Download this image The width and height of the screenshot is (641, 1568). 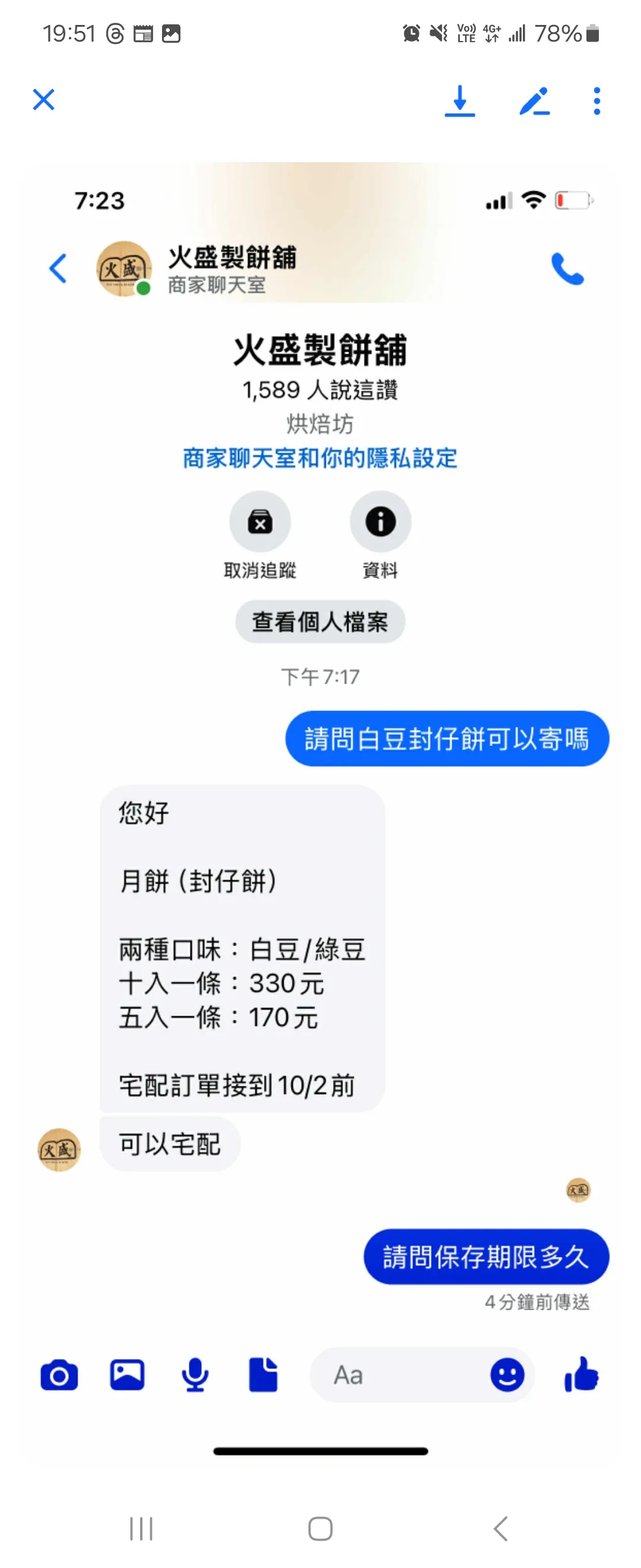[460, 100]
